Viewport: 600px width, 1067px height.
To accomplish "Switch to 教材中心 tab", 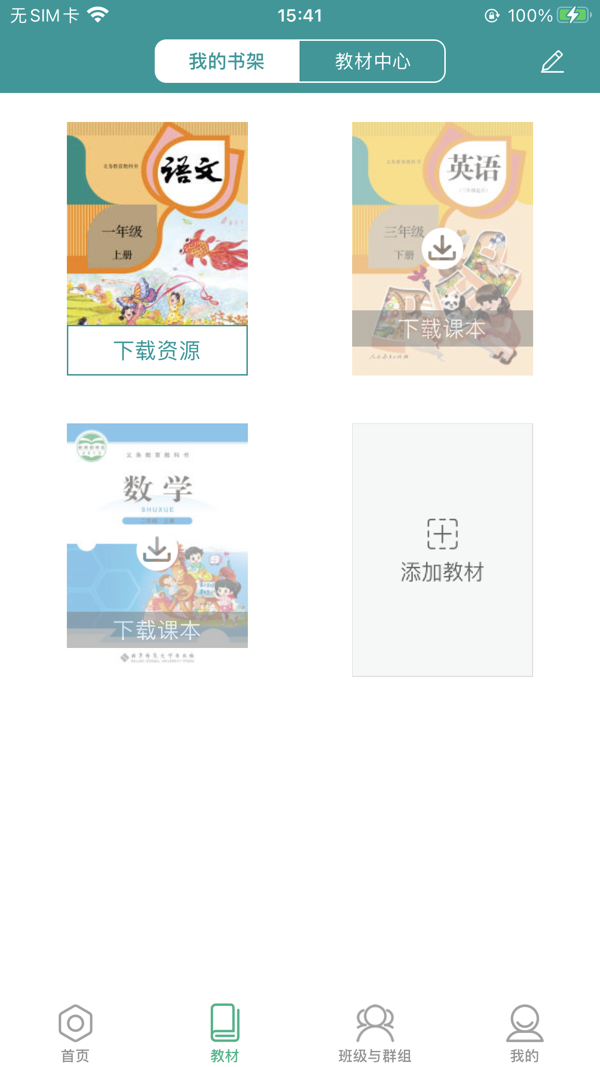I will [372, 62].
